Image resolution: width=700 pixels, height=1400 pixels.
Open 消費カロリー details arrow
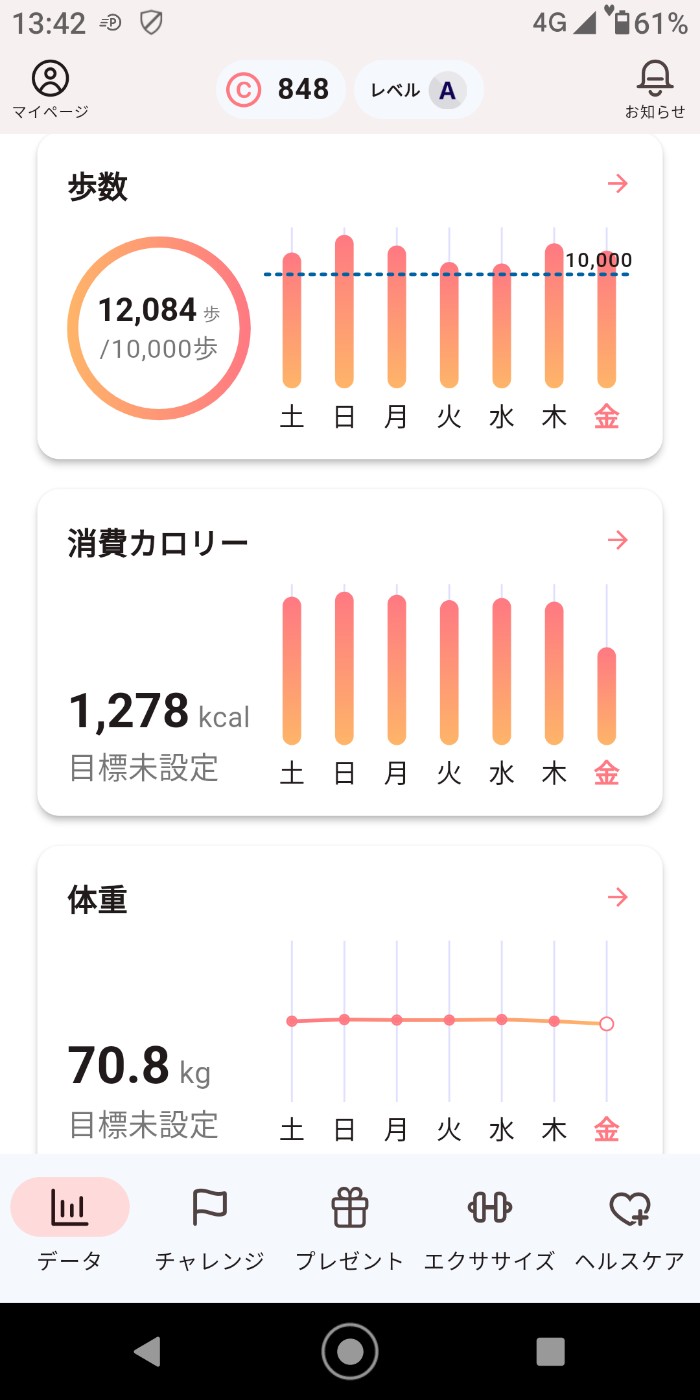pyautogui.click(x=618, y=540)
